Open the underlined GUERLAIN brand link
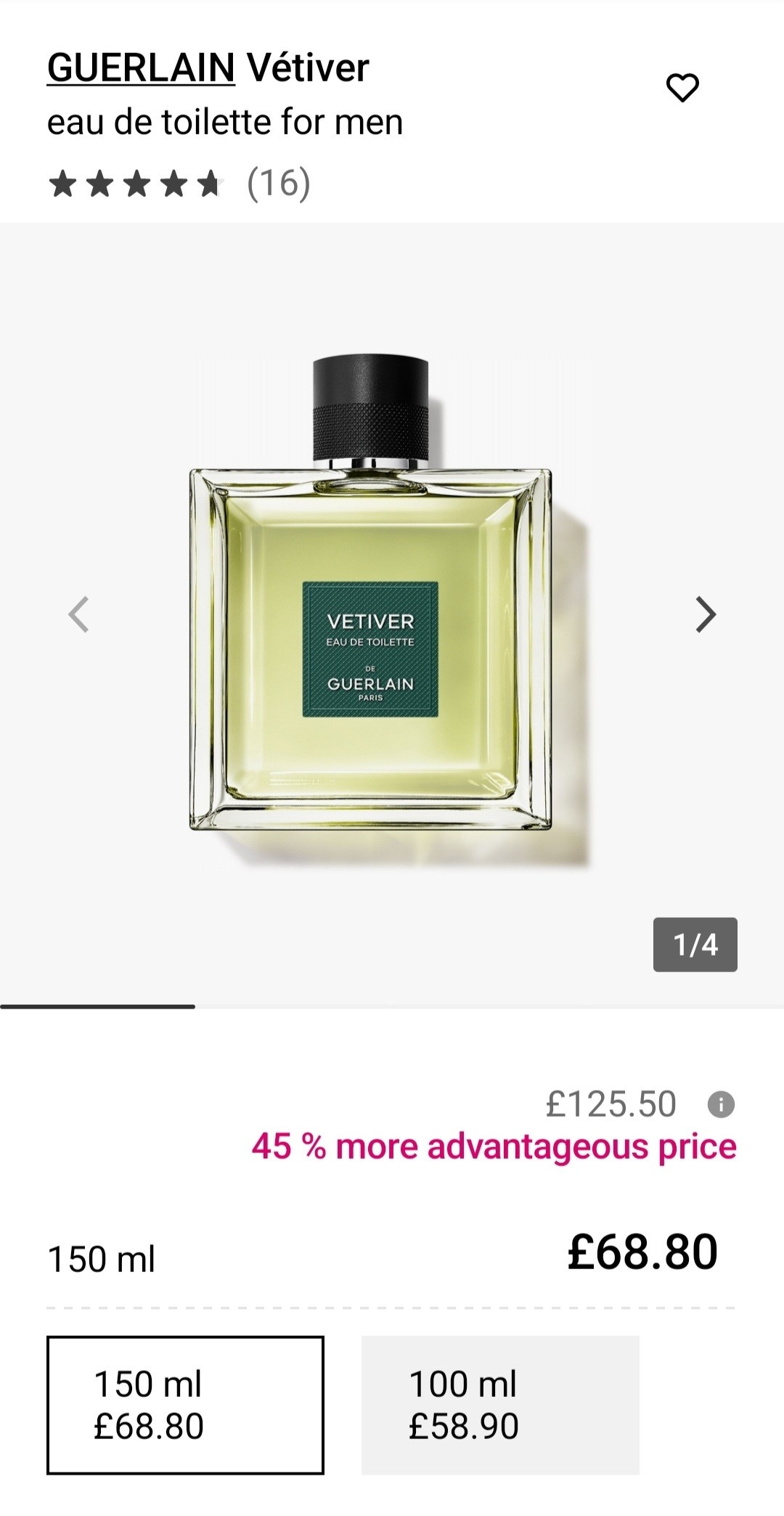Screen dimensions: 784x1516 [141, 68]
